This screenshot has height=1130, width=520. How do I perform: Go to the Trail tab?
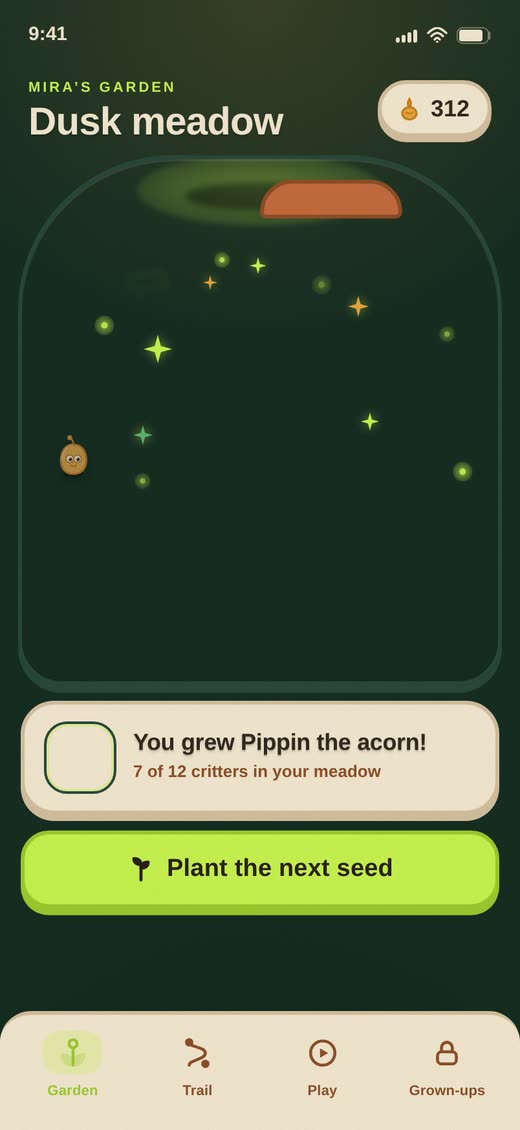[x=197, y=1064]
